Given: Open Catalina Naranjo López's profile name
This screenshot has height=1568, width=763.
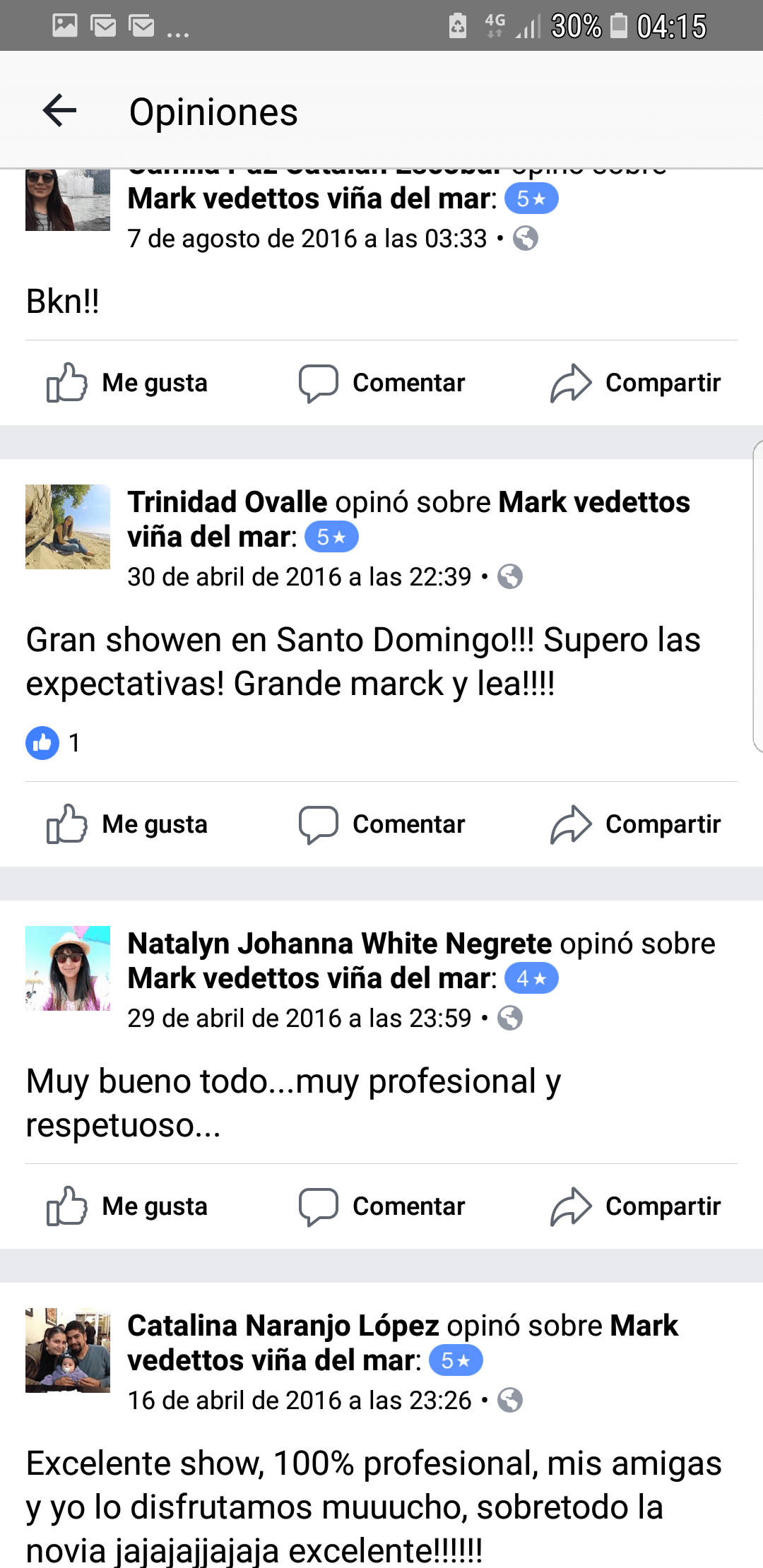Looking at the screenshot, I should 283,1326.
